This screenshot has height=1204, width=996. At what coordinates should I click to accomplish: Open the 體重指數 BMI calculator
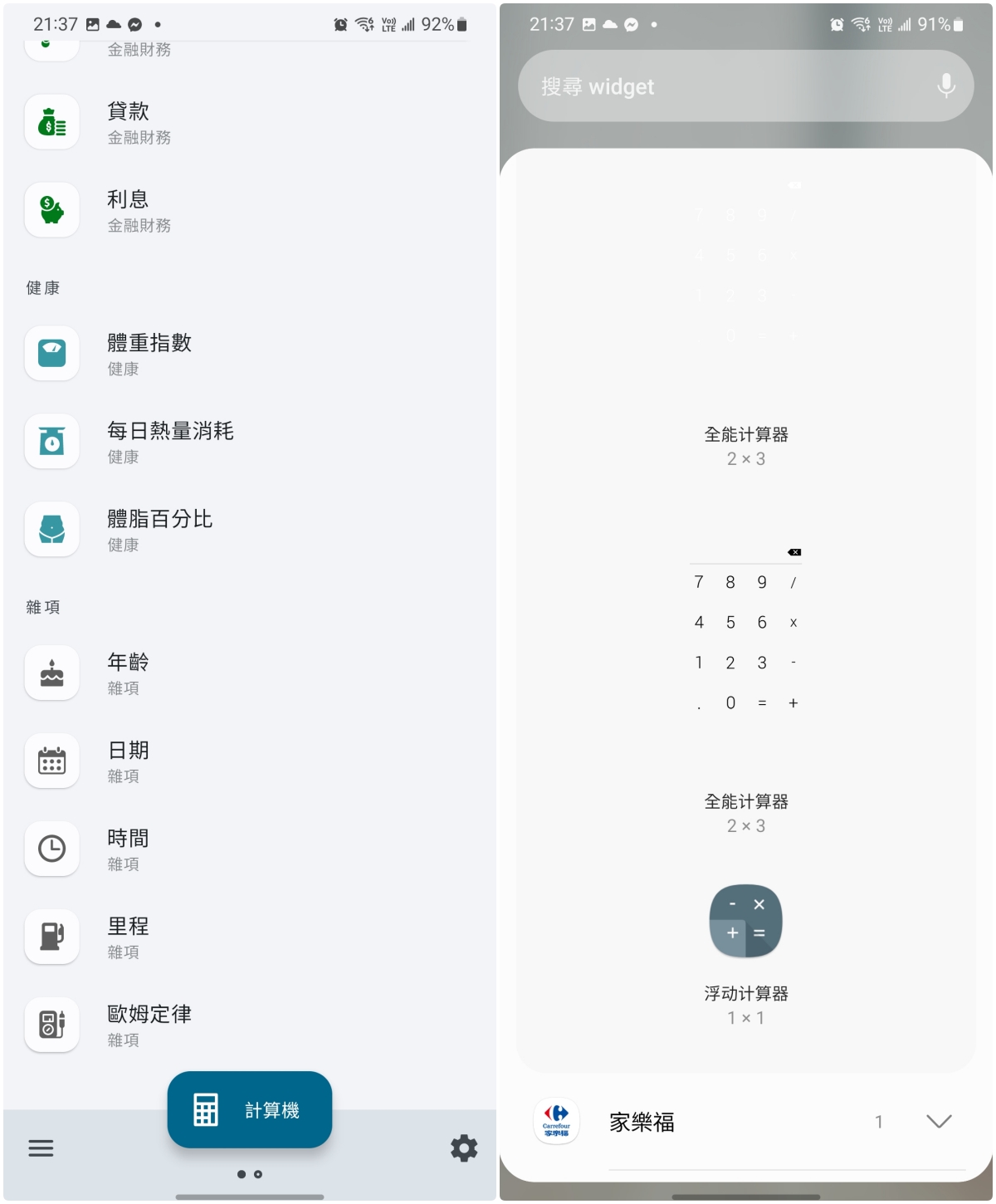tap(149, 354)
